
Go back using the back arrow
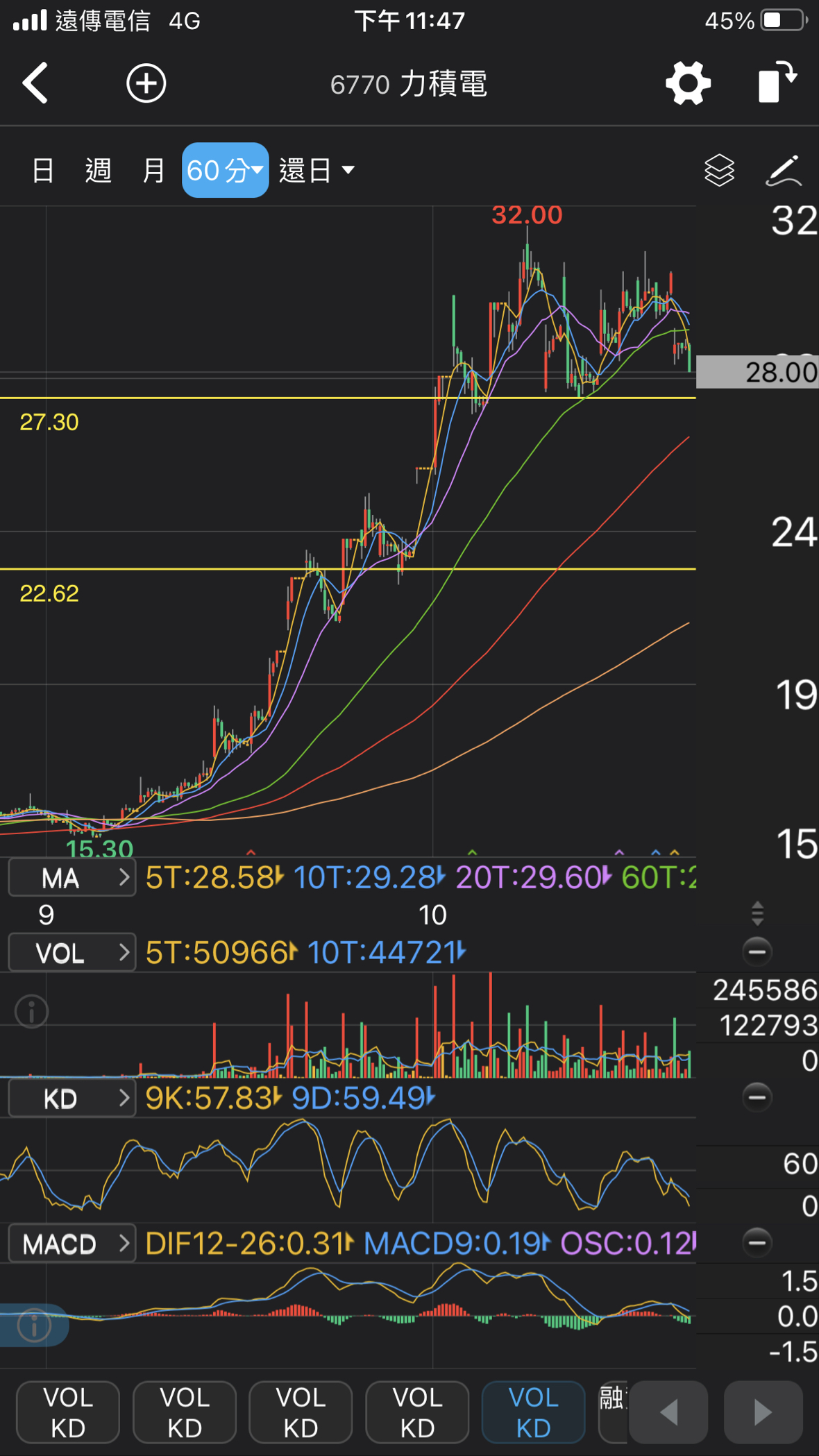[x=35, y=83]
